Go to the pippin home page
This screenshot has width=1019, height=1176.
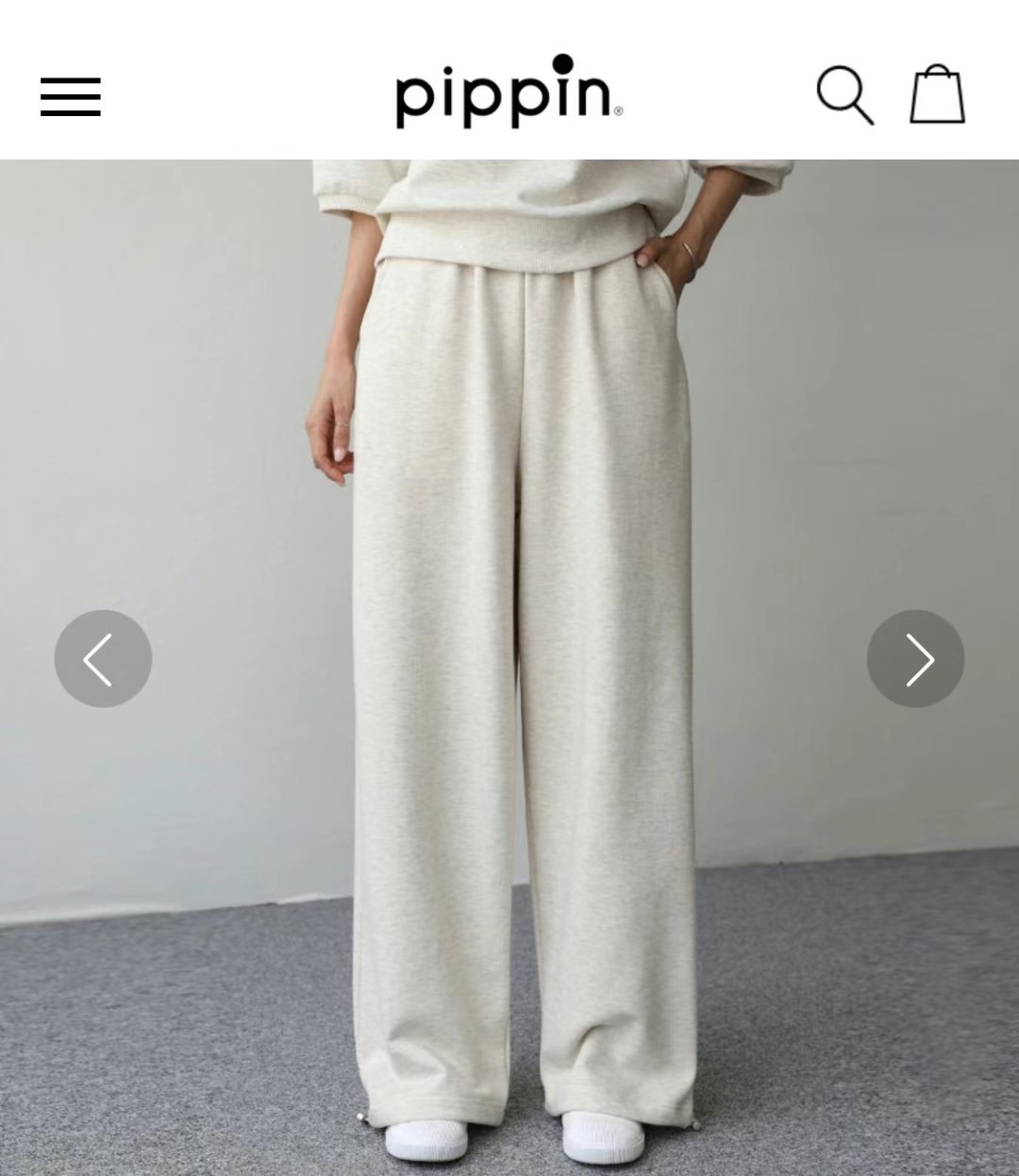(509, 92)
